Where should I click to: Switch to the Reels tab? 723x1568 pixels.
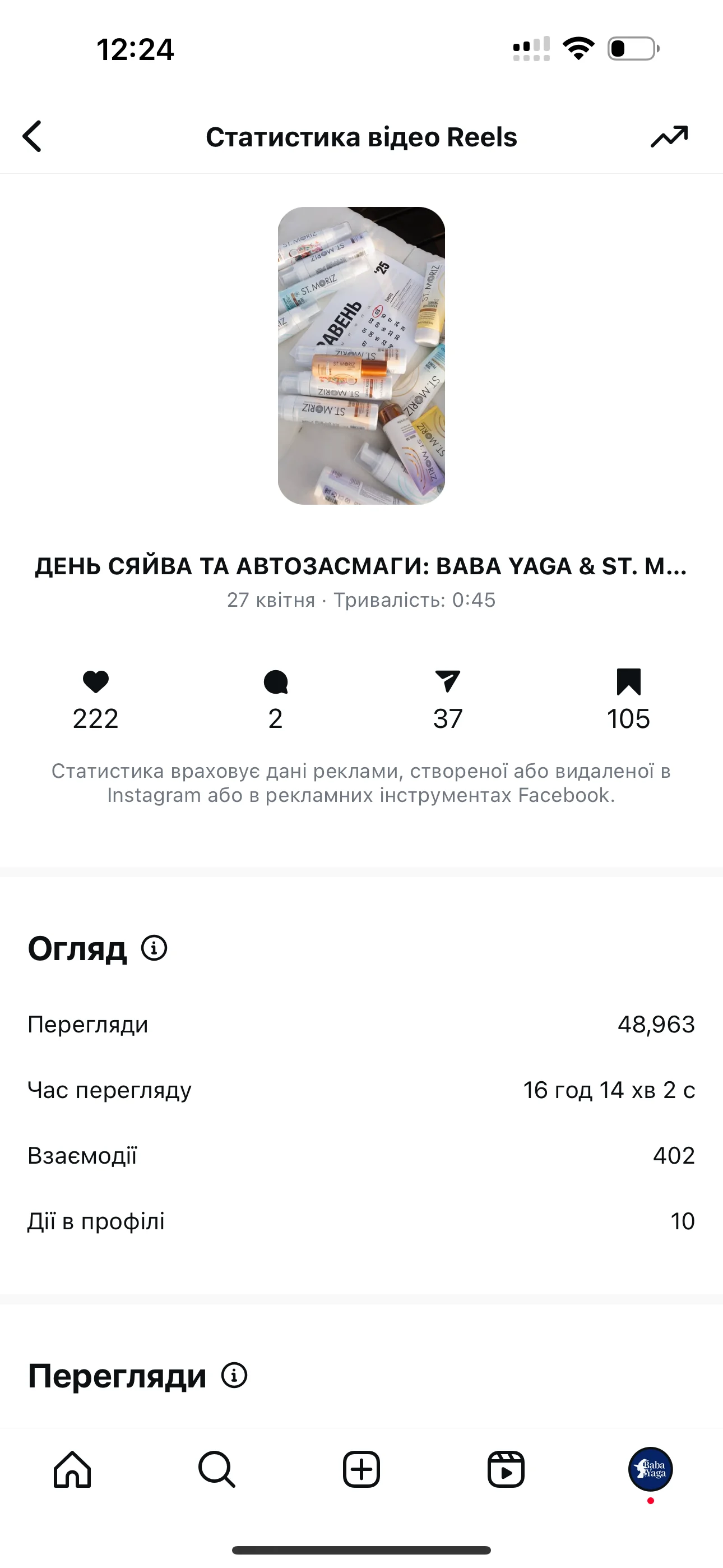tap(506, 1469)
